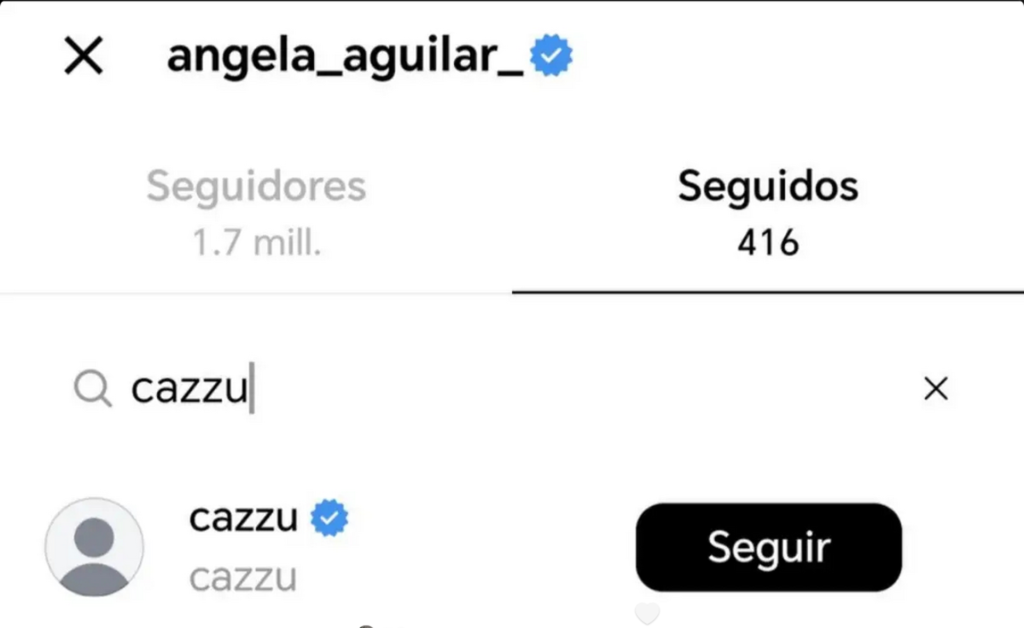Image resolution: width=1024 pixels, height=628 pixels.
Task: Select the Seguidos tab
Action: (x=767, y=211)
